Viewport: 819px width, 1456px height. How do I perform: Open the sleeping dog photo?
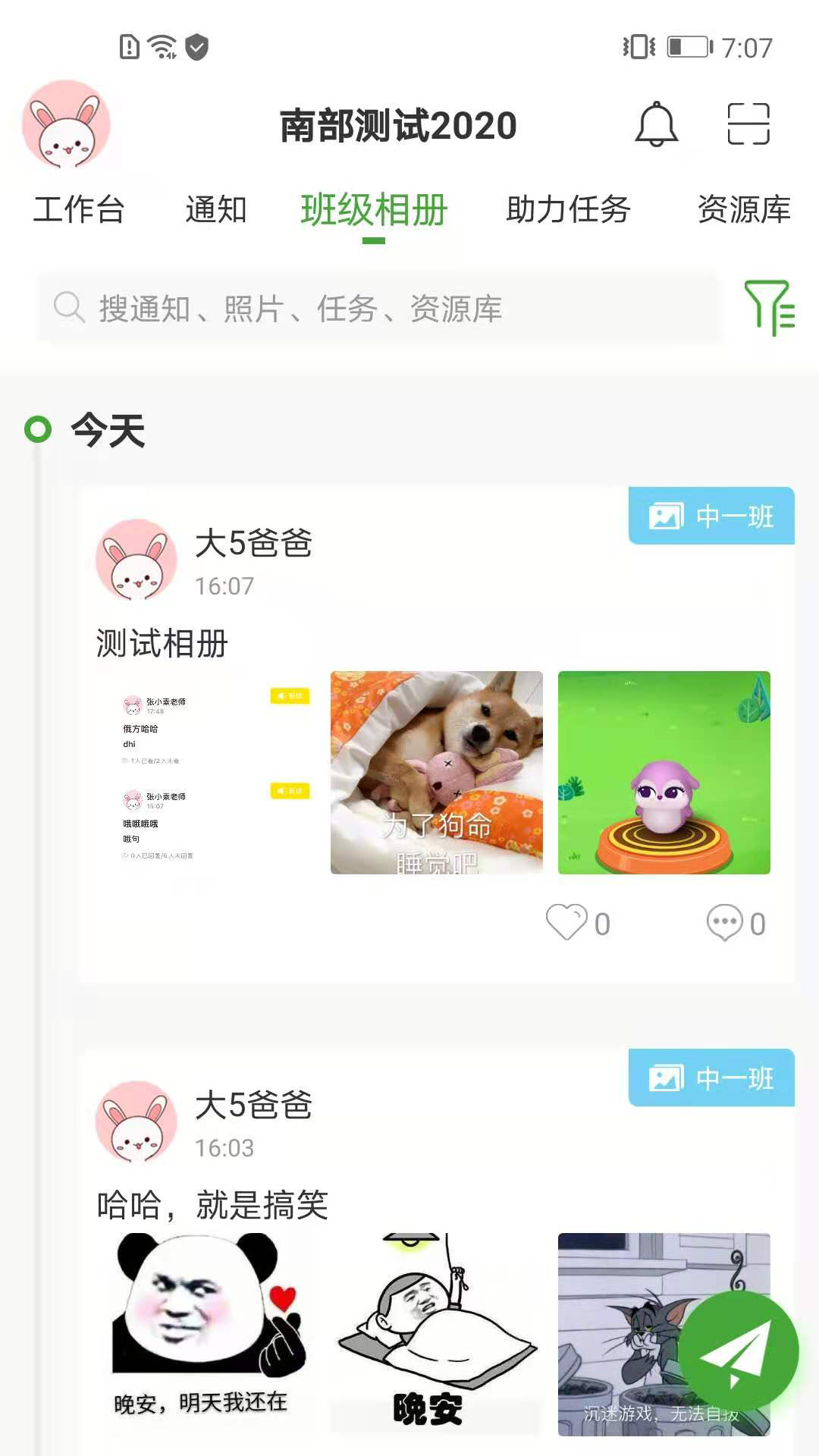[436, 772]
